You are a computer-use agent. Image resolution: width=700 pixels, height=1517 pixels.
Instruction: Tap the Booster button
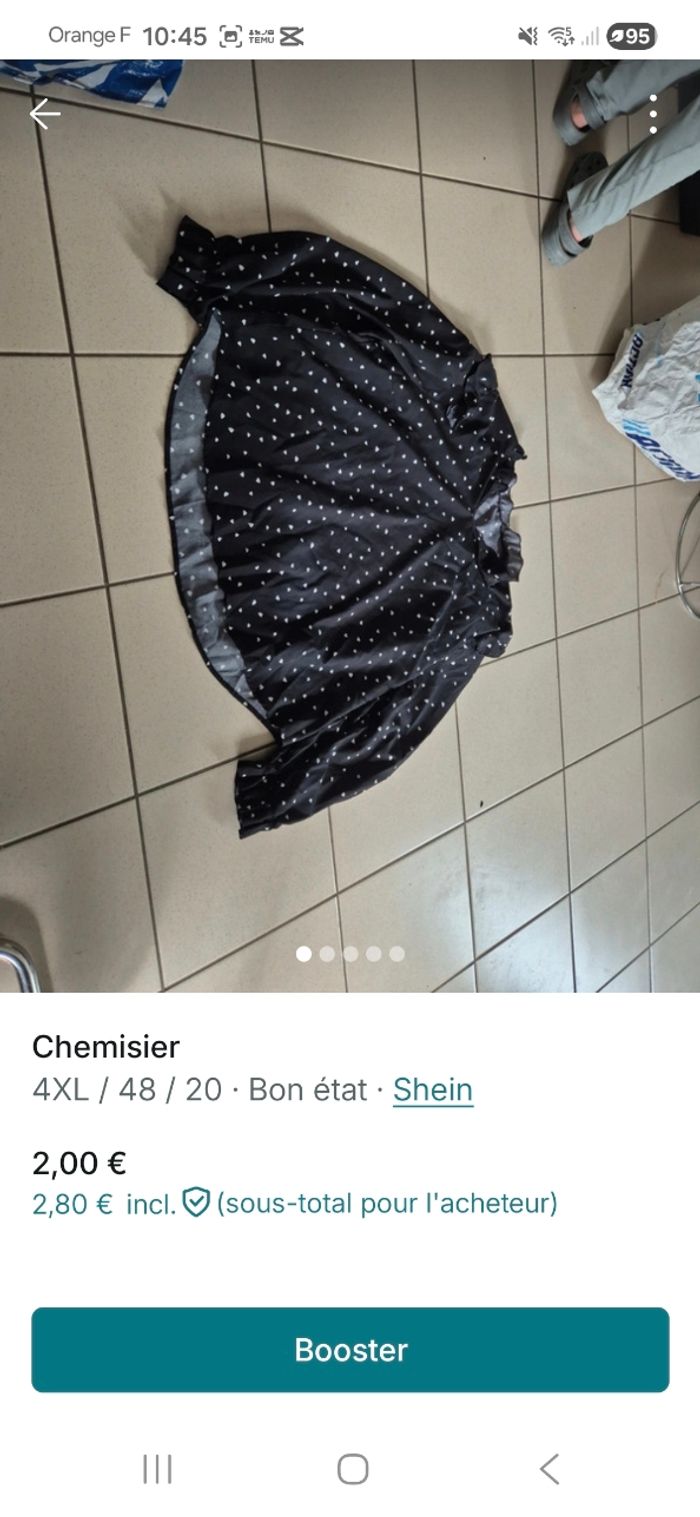pyautogui.click(x=350, y=1349)
